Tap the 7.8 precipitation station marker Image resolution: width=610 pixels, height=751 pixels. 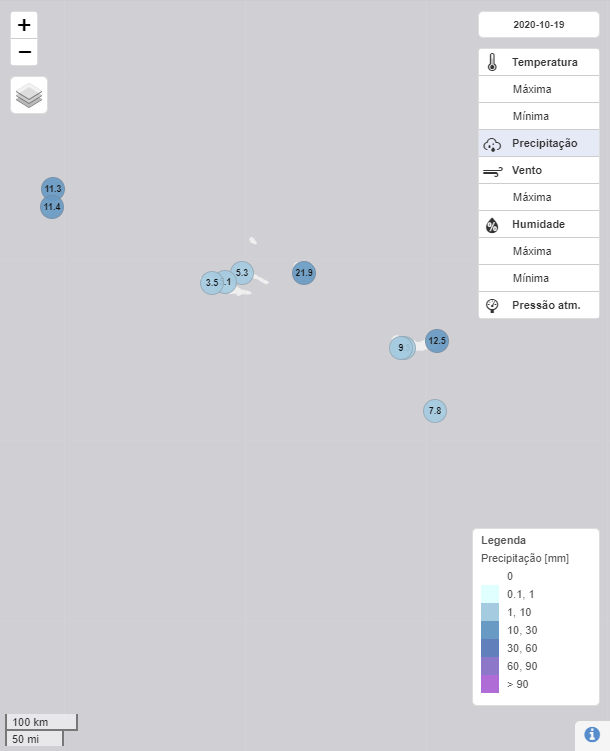(x=434, y=410)
